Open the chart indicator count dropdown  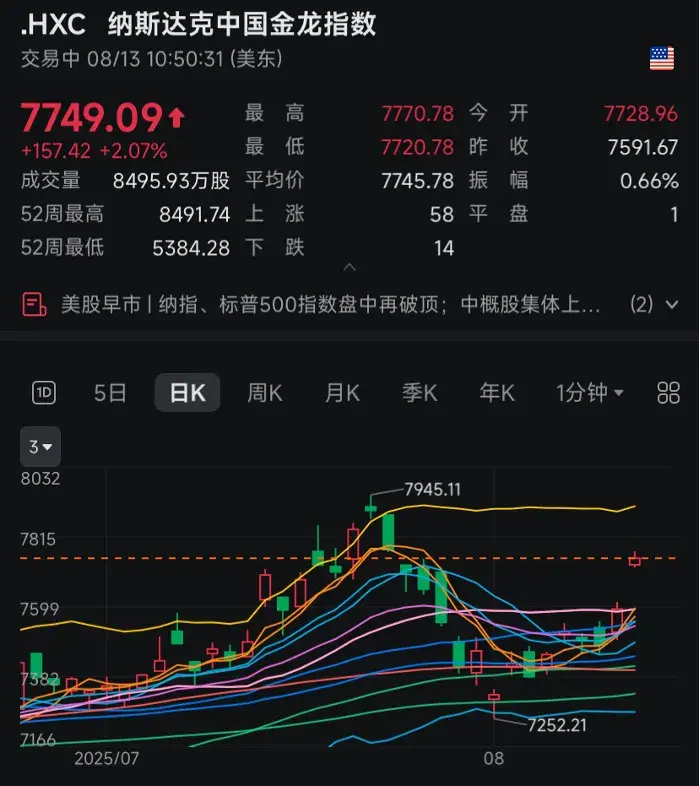[41, 446]
